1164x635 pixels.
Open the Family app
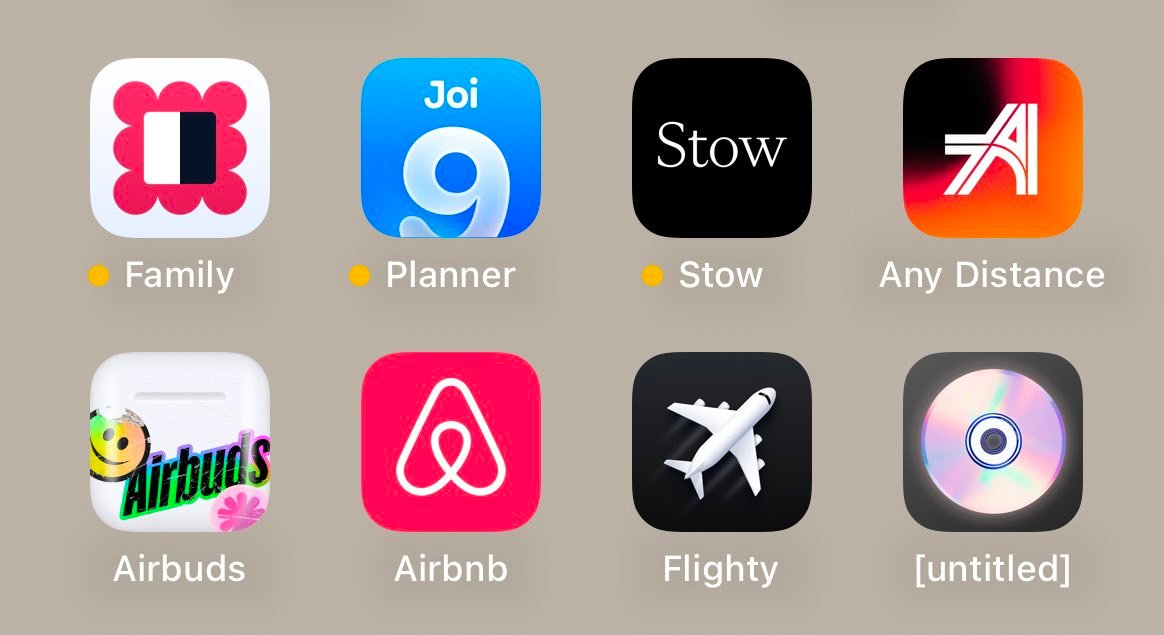coord(180,147)
